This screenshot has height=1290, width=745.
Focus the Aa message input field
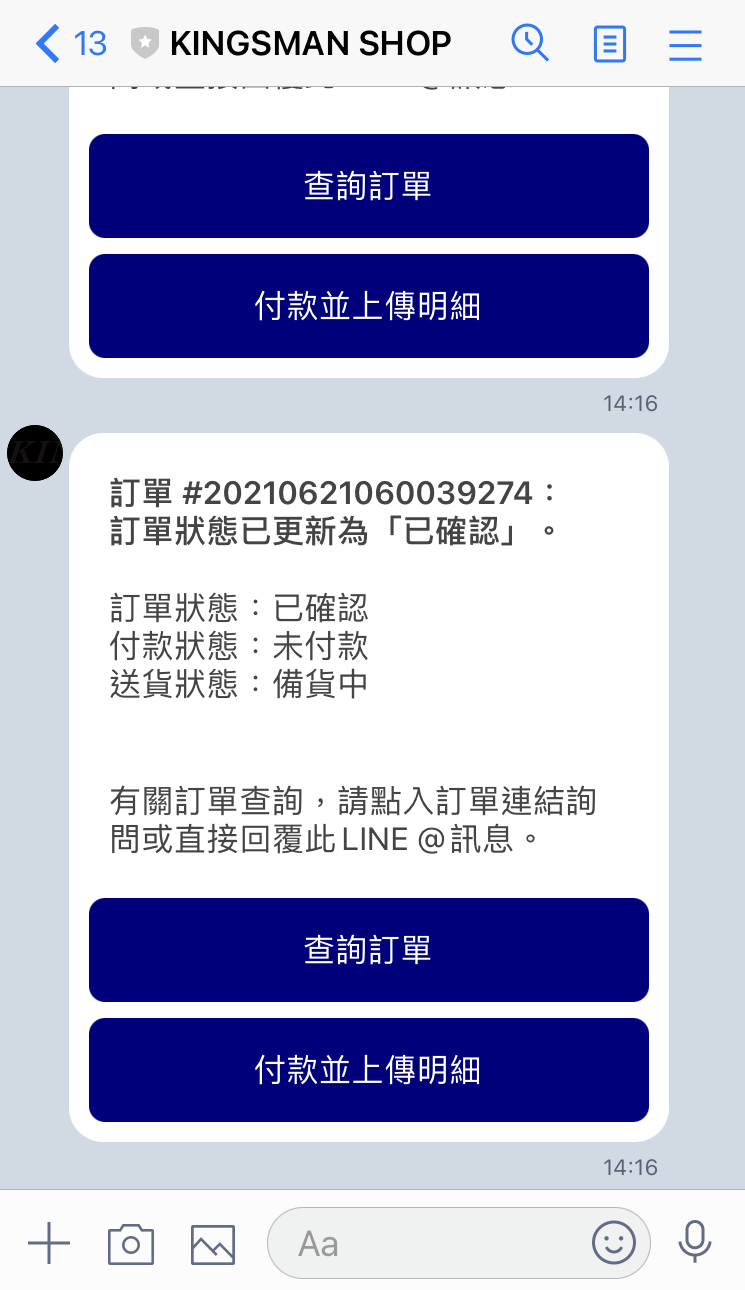pos(430,1243)
